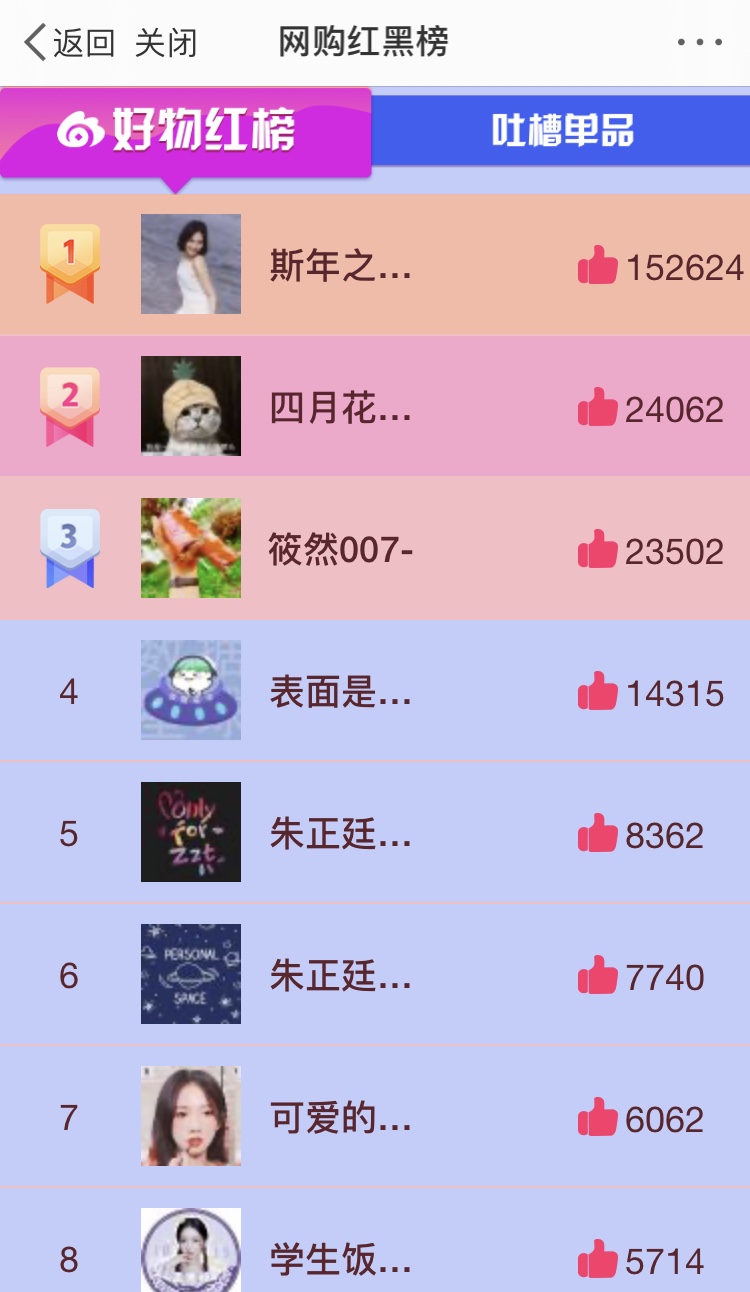
Task: Give a thumbs-up to 筱然007-
Action: (597, 550)
